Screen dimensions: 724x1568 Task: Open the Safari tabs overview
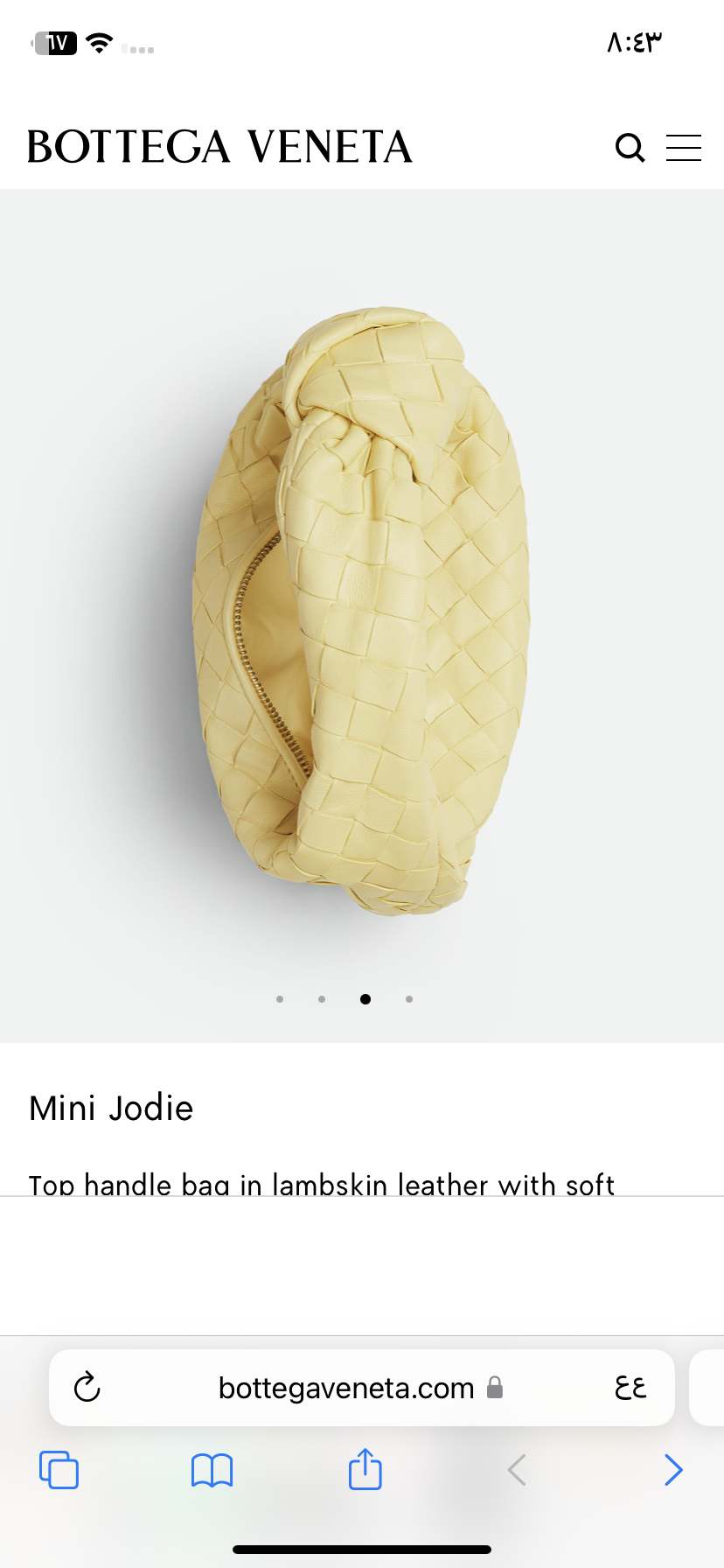[59, 1470]
